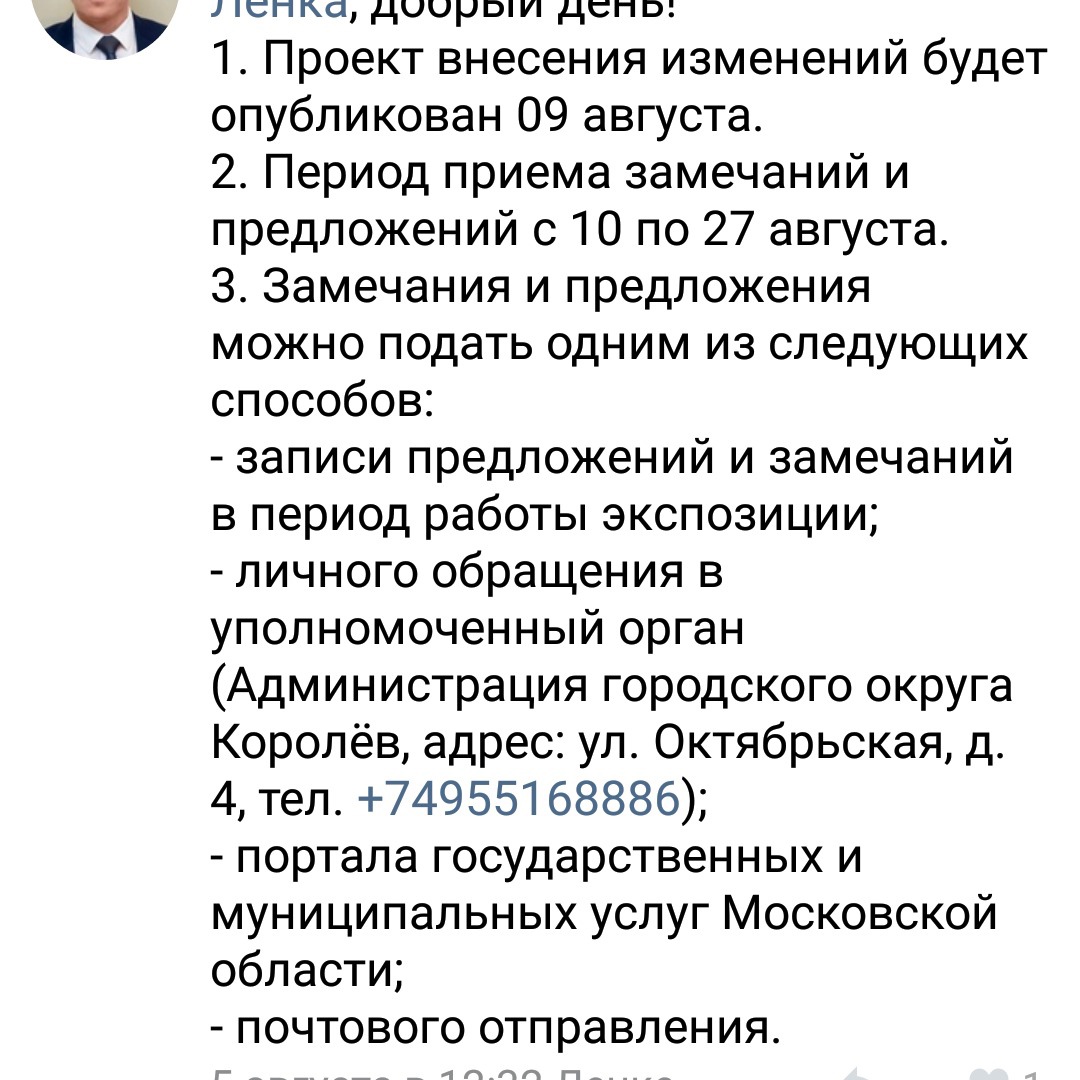
Task: Open the mentioned user Ленка's profile
Action: click(279, 8)
